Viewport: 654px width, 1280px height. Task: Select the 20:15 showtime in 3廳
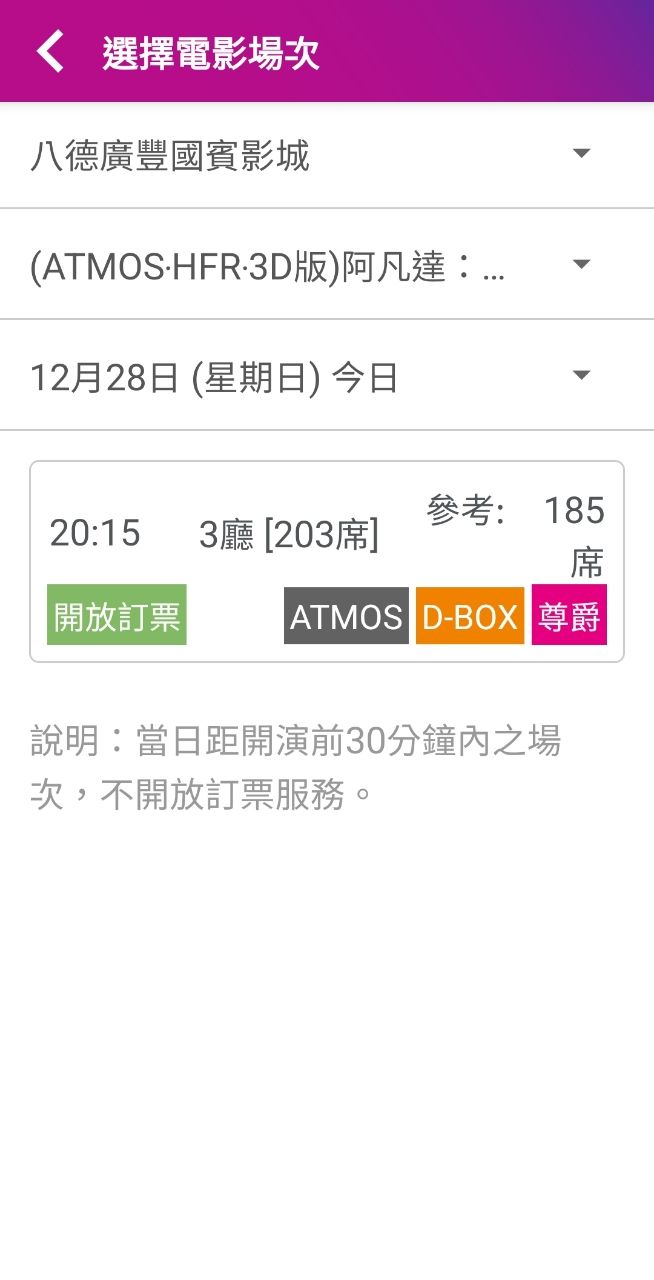326,560
